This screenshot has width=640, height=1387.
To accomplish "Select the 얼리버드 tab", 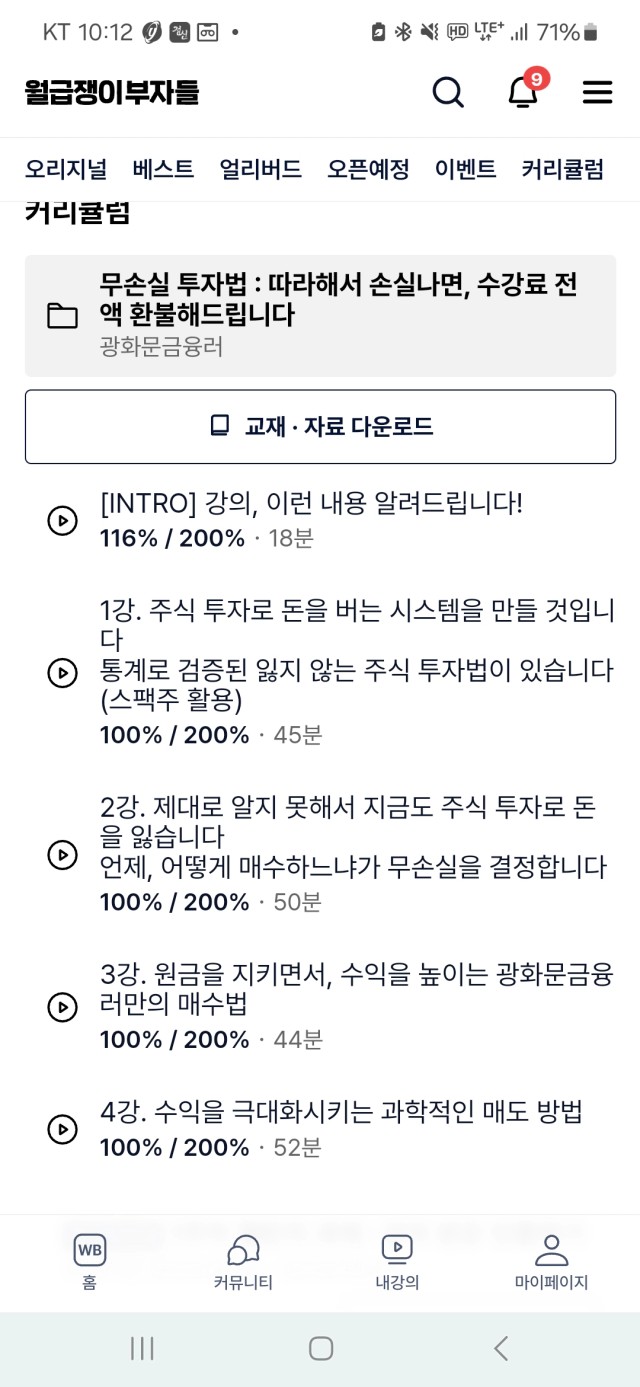I will pos(261,169).
